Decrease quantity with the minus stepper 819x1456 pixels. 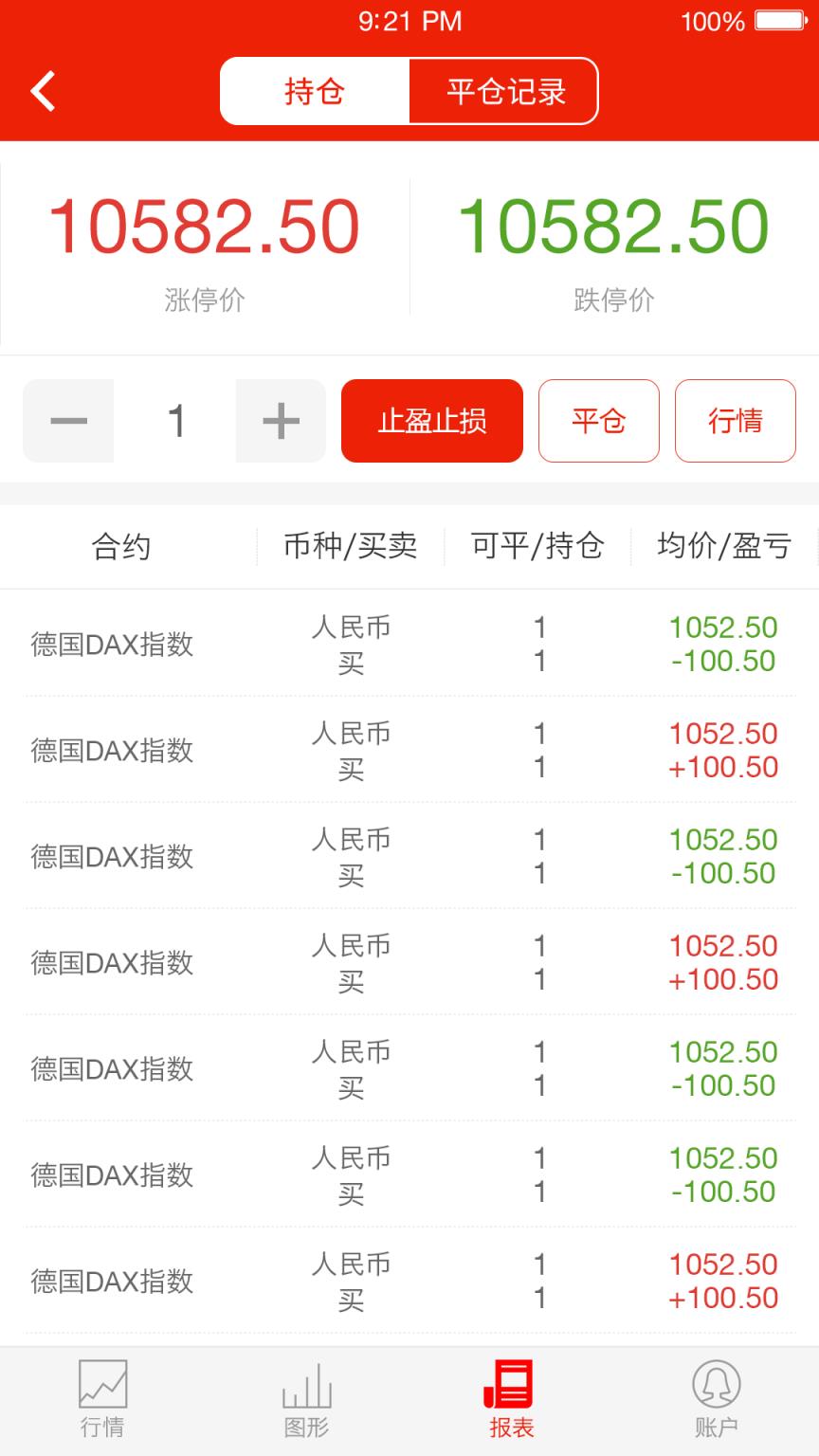point(68,421)
